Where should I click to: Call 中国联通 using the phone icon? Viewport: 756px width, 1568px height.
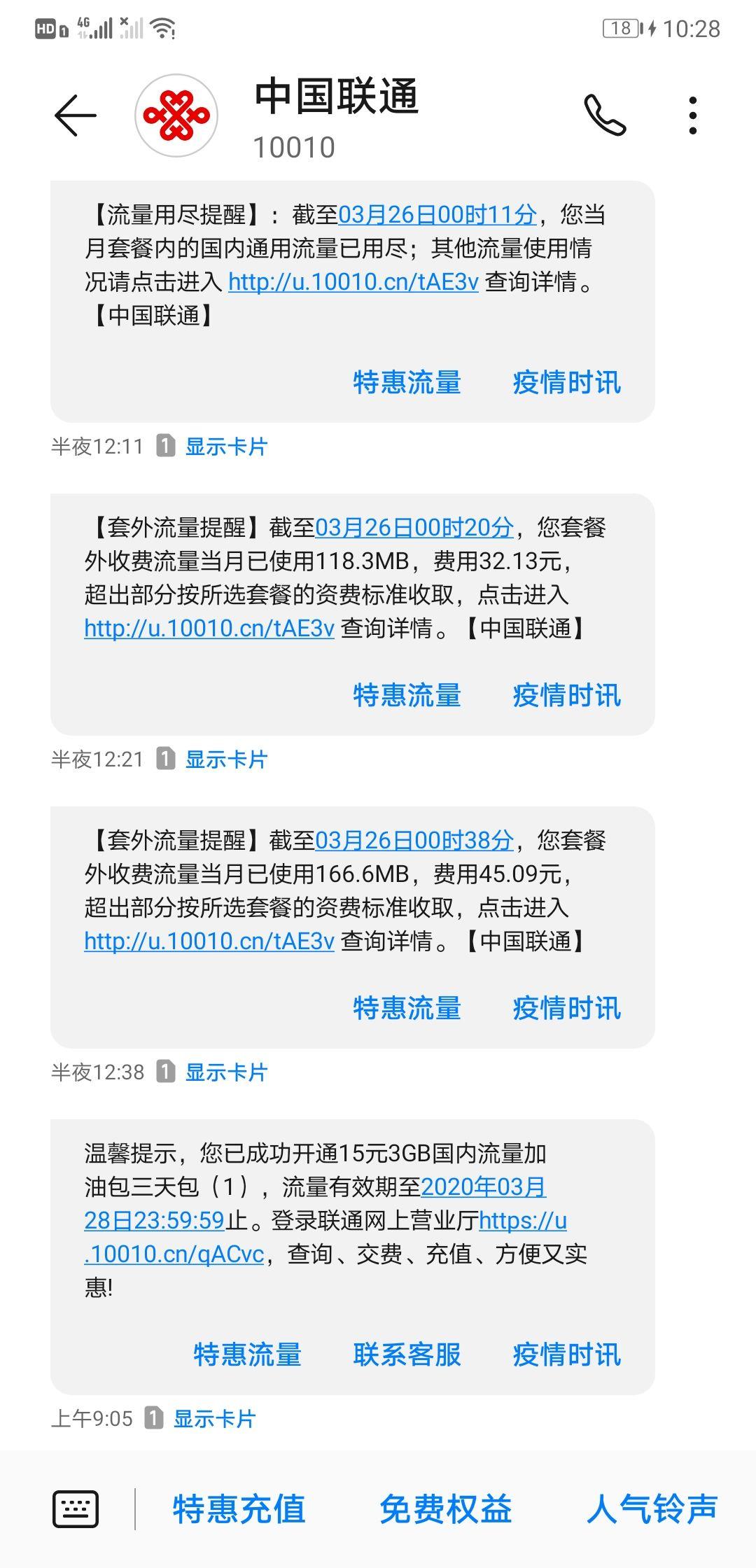point(605,115)
